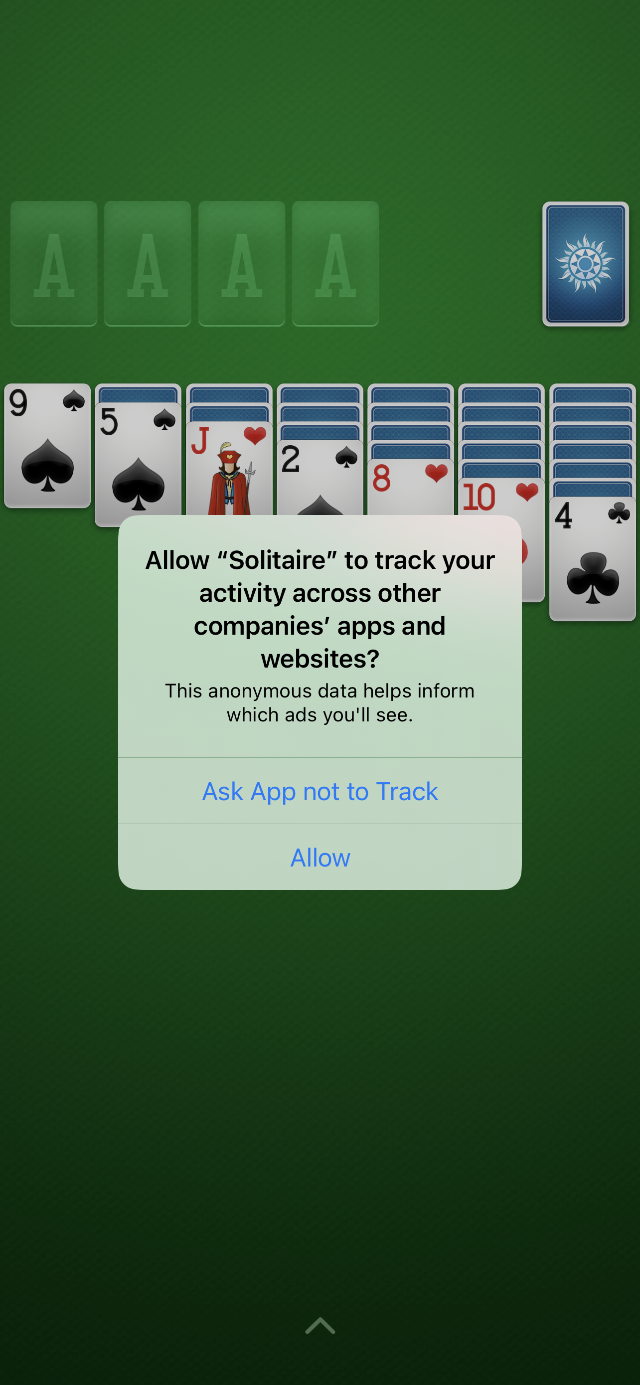Screen dimensions: 640x1385
Task: Select the 8 of hearts card
Action: pyautogui.click(x=410, y=488)
